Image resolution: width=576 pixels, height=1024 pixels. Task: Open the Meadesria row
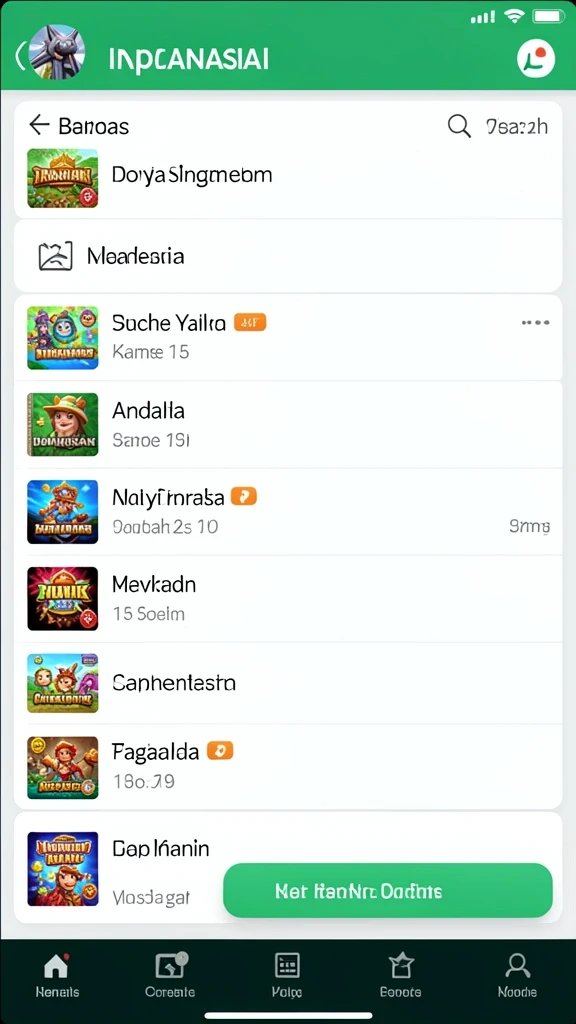(288, 256)
